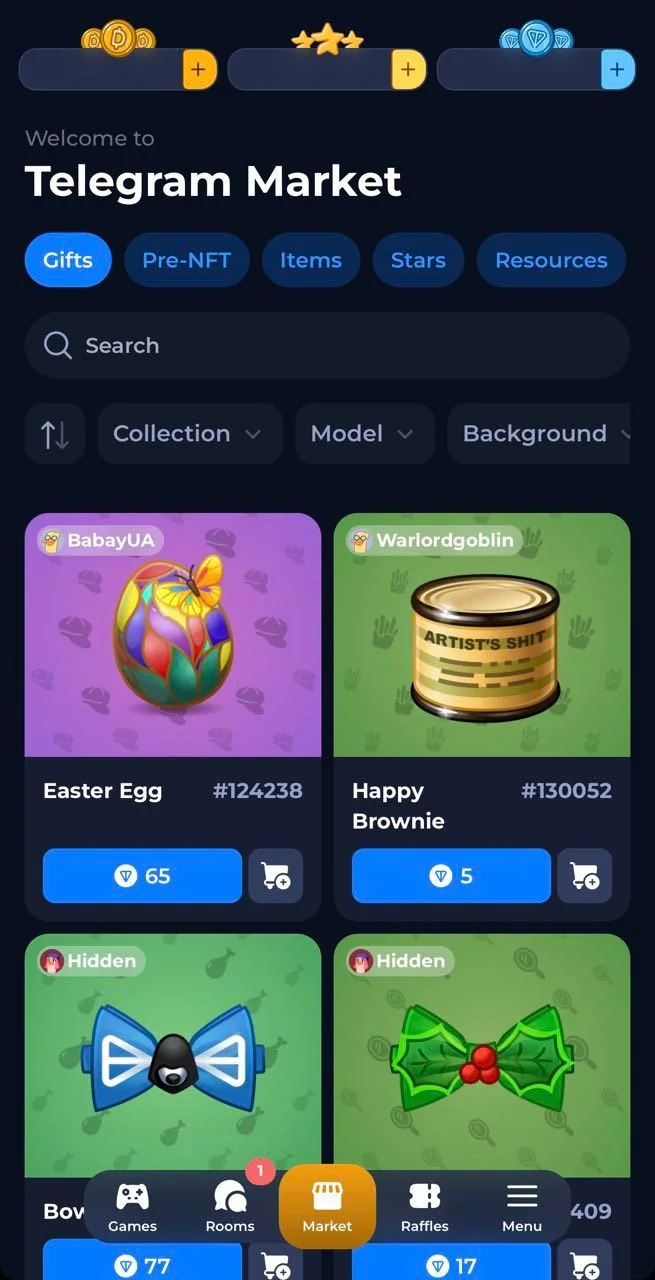Image resolution: width=655 pixels, height=1280 pixels.
Task: Expand the Background filter dropdown
Action: pyautogui.click(x=540, y=434)
